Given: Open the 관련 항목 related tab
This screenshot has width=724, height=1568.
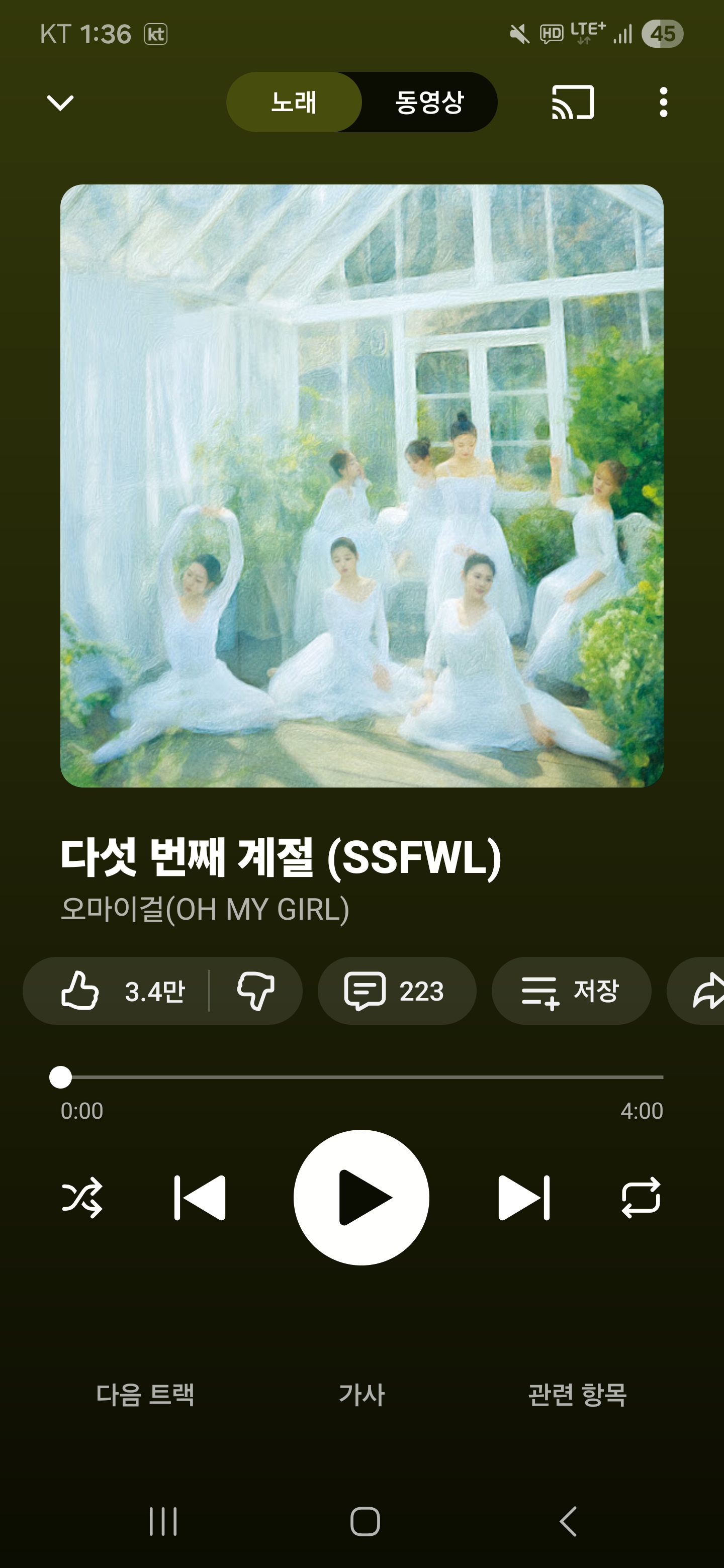Looking at the screenshot, I should pyautogui.click(x=577, y=1395).
